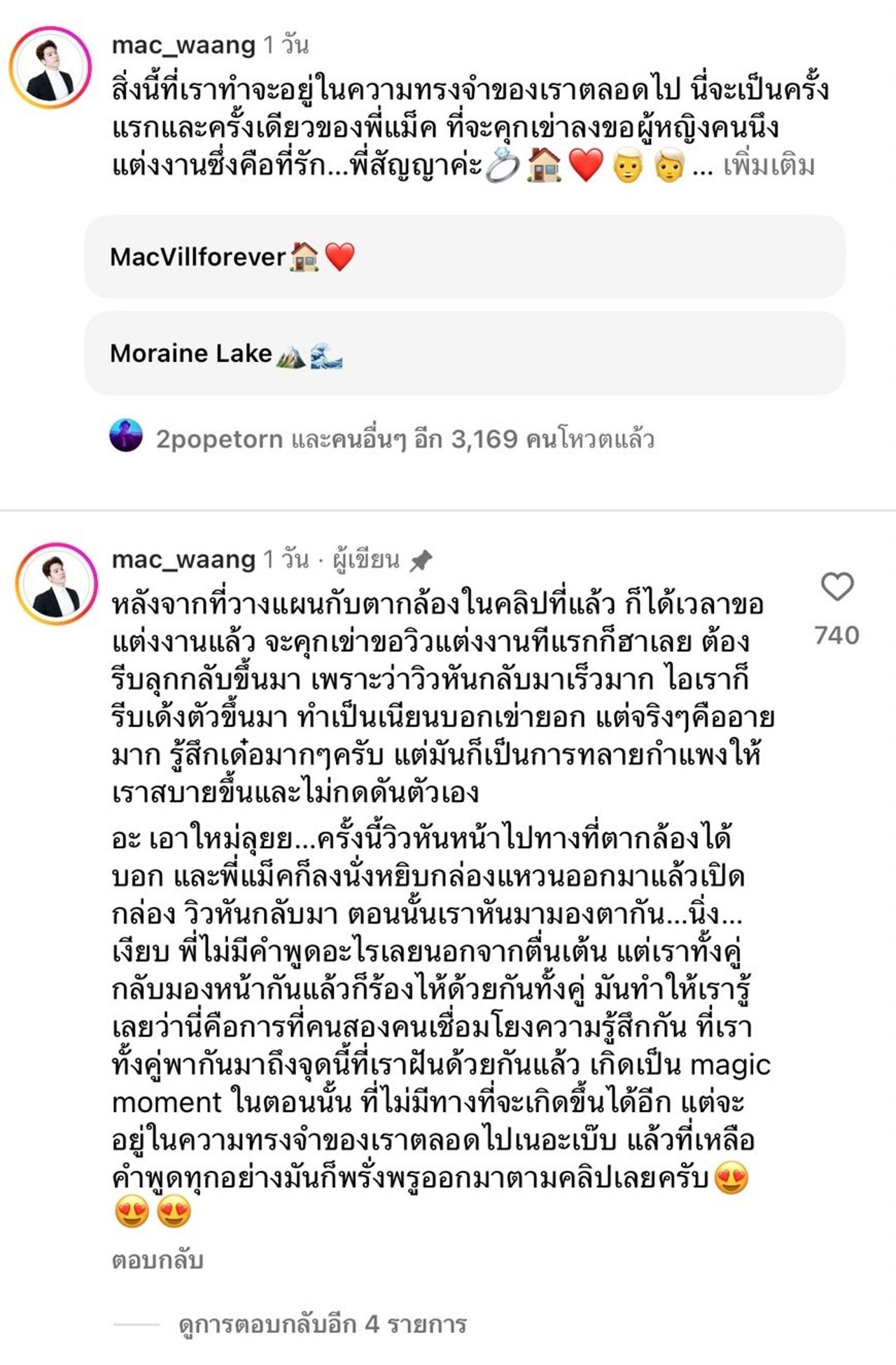The height and width of the screenshot is (1365, 896).
Task: Like the pinned comment by mac_waang
Action: pyautogui.click(x=836, y=587)
